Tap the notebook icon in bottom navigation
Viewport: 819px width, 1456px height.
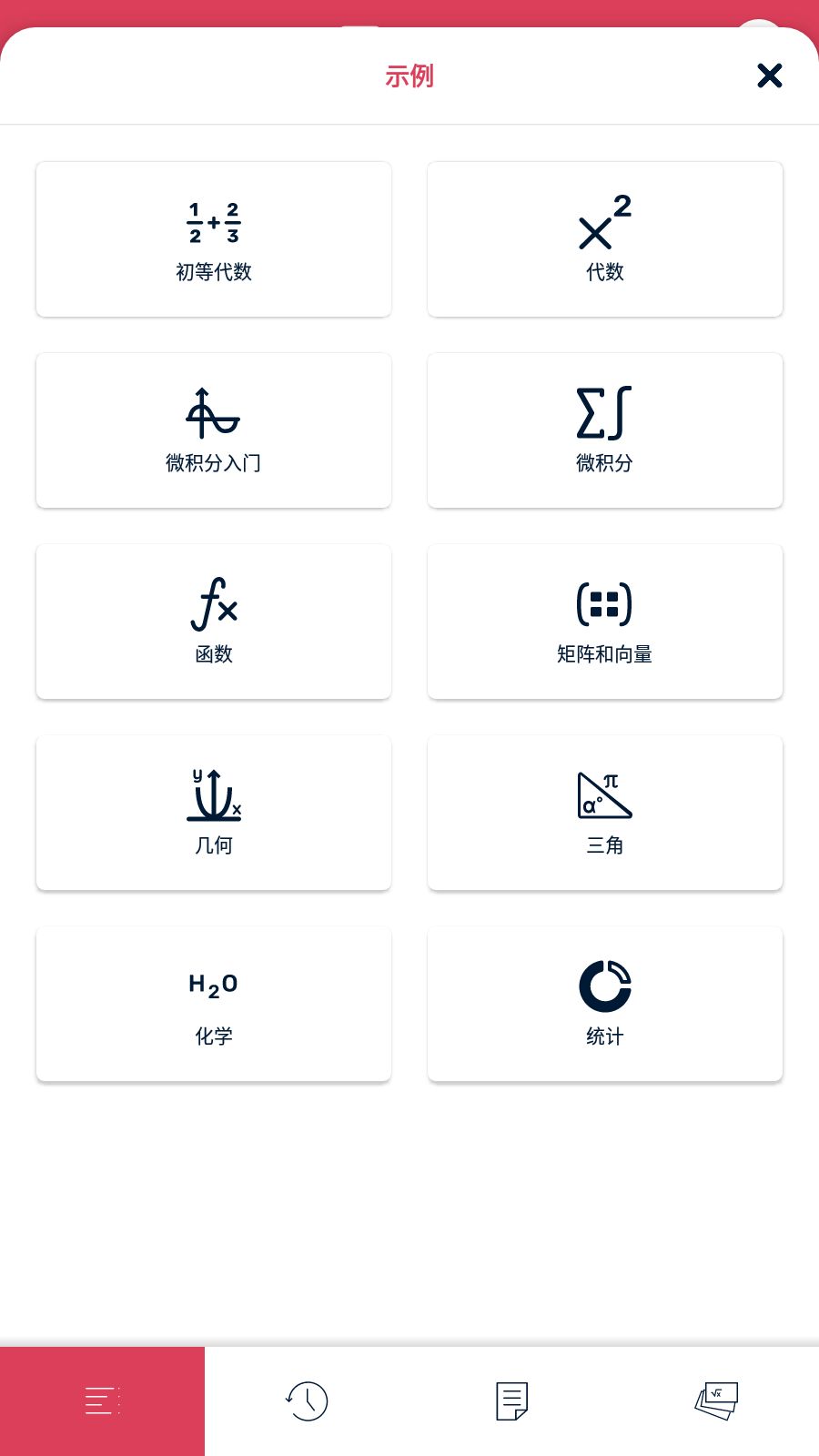pyautogui.click(x=511, y=1400)
